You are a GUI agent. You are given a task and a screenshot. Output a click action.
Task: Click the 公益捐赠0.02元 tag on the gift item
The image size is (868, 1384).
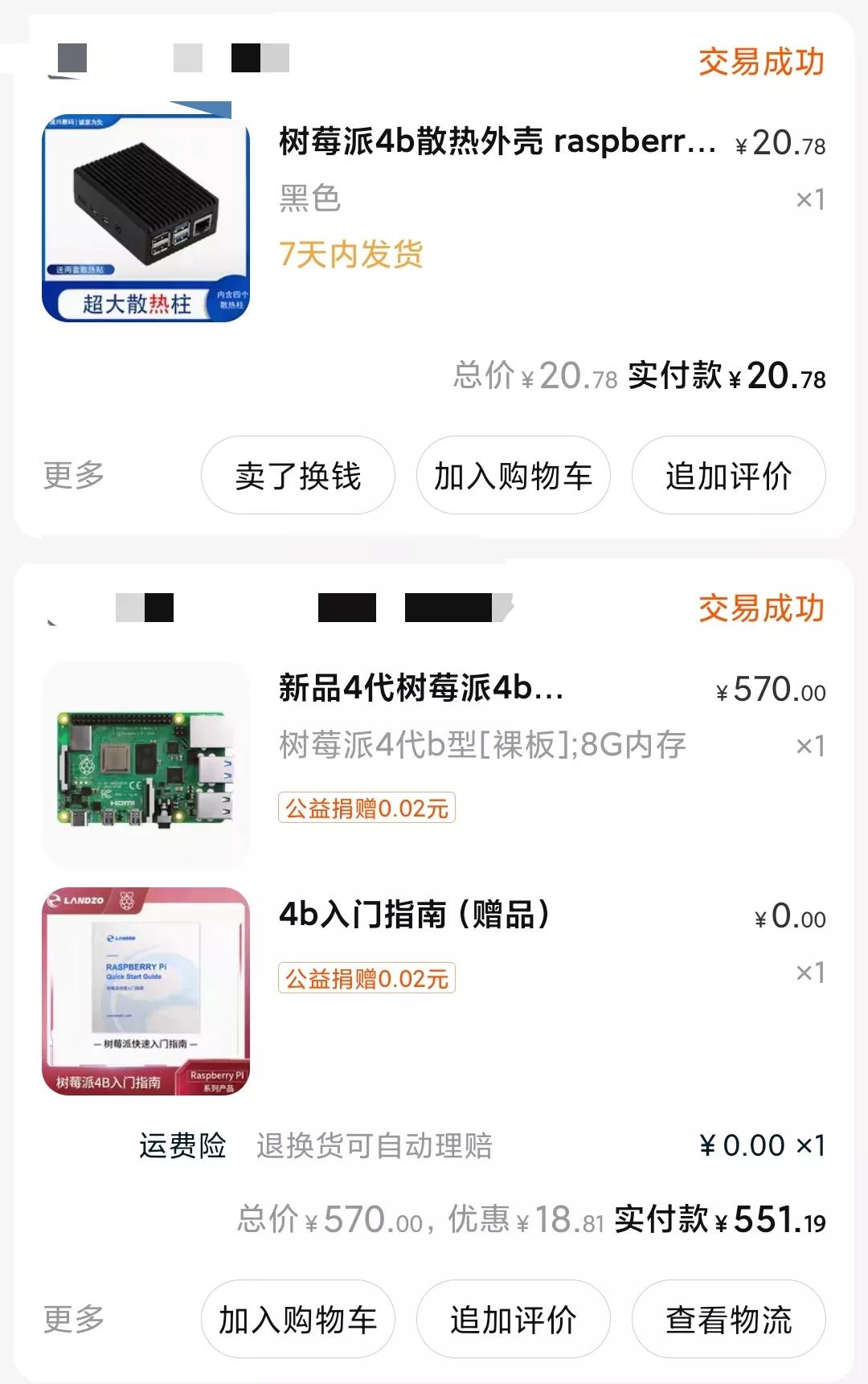pyautogui.click(x=366, y=979)
